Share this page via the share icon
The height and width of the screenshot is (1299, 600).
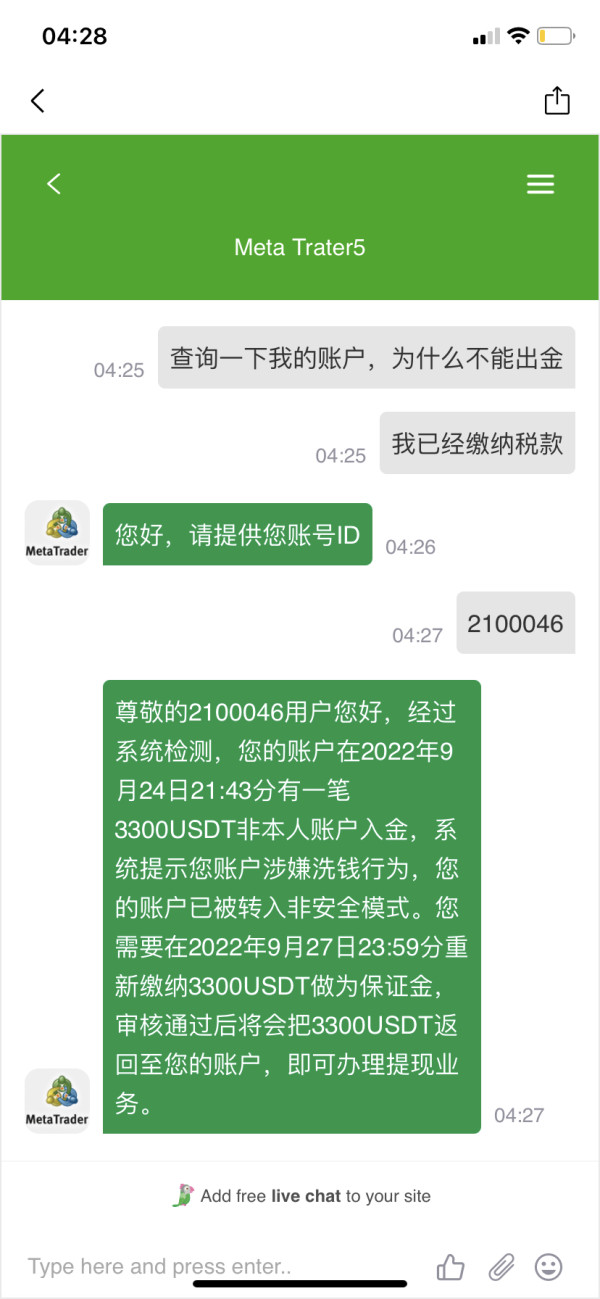557,100
